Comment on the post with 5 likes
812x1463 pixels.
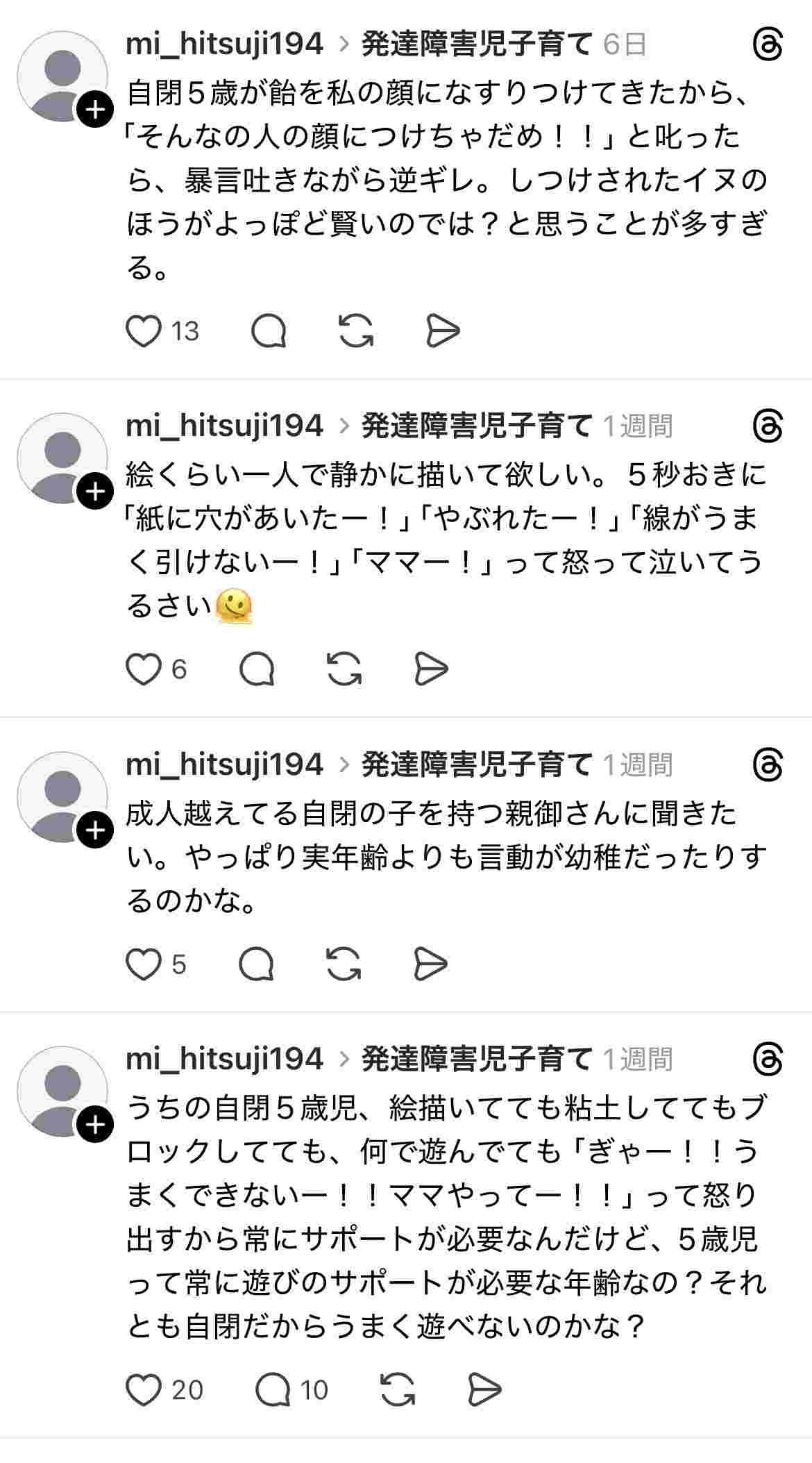point(257,964)
